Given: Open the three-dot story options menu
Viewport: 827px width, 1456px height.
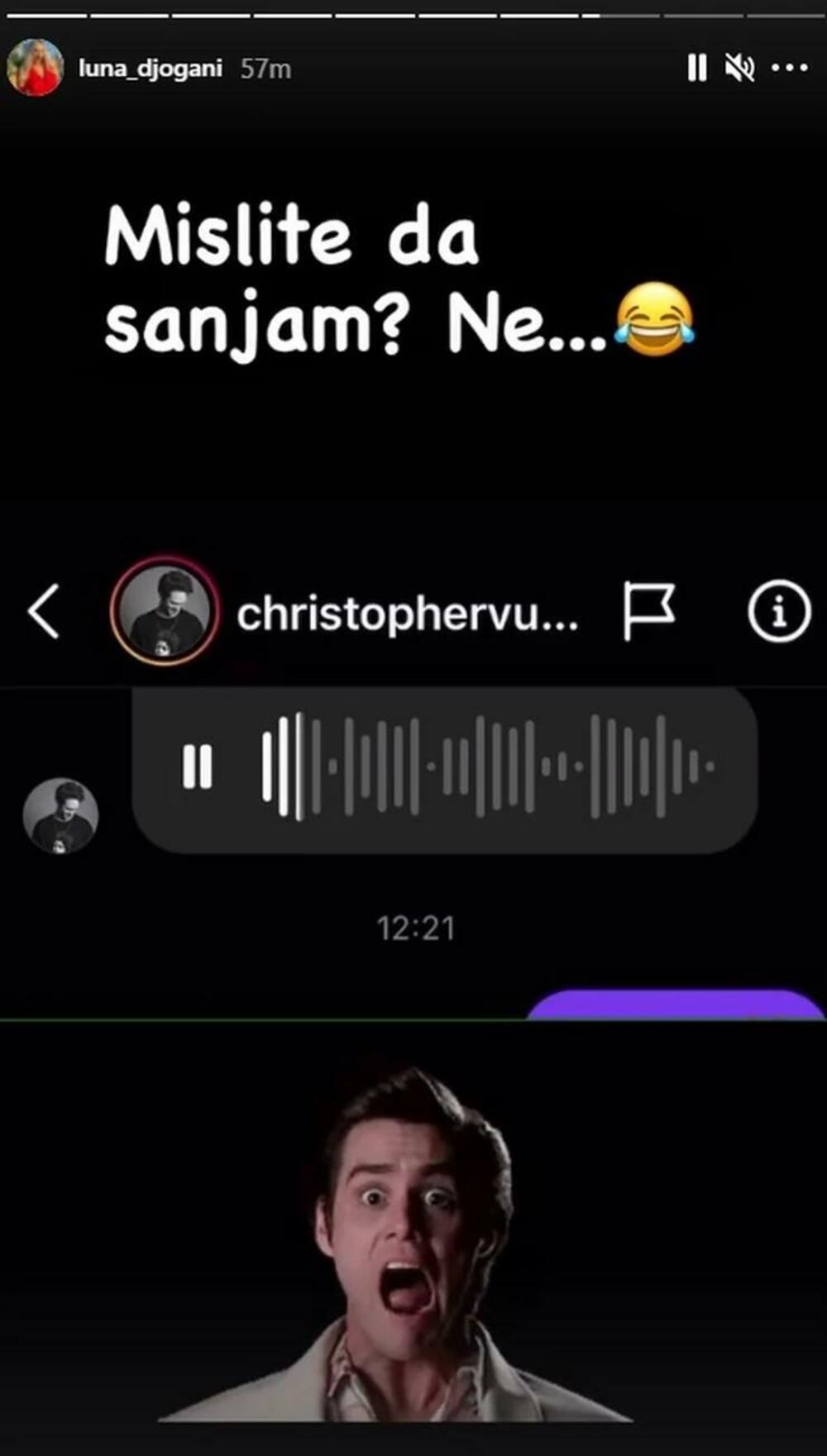Looking at the screenshot, I should (789, 68).
